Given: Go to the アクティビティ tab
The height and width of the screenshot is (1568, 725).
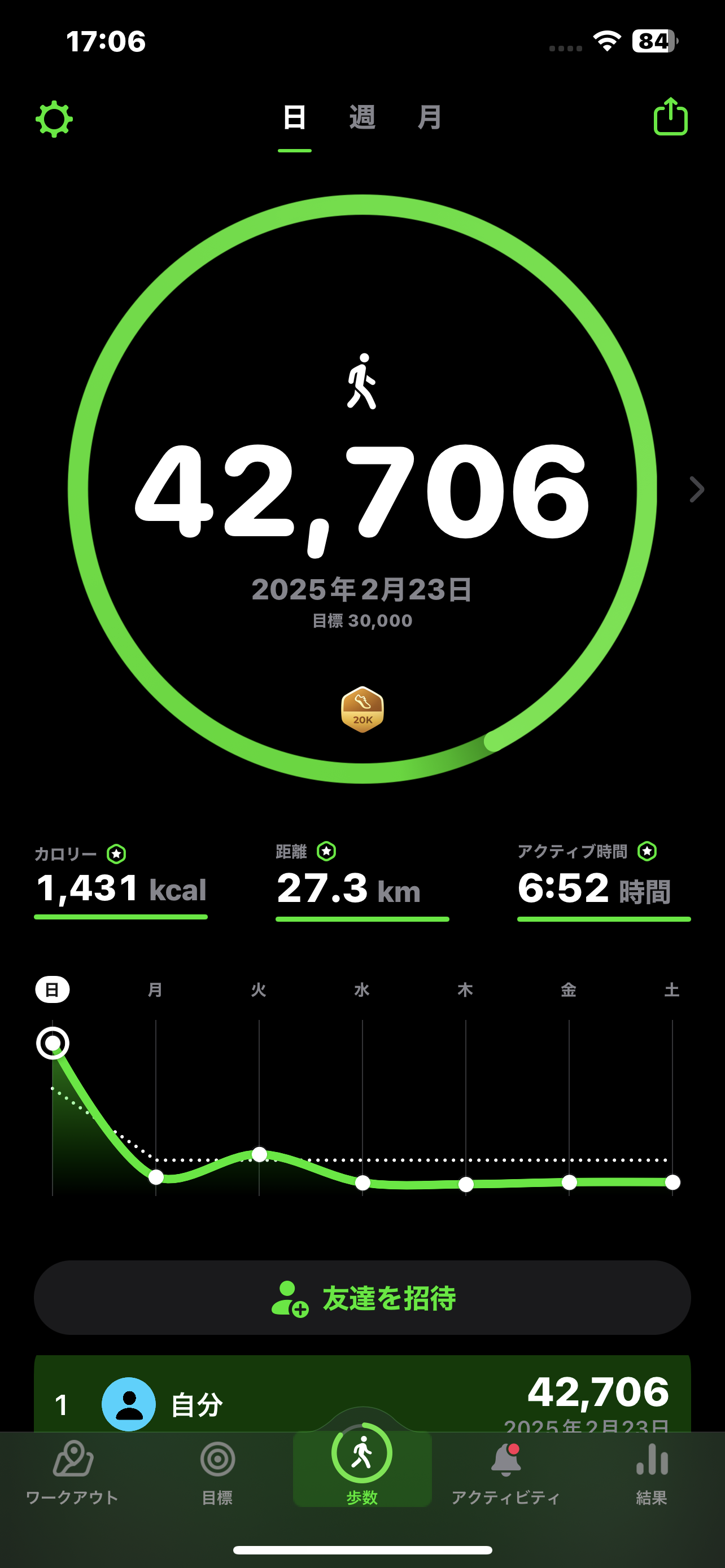Looking at the screenshot, I should tap(506, 1472).
